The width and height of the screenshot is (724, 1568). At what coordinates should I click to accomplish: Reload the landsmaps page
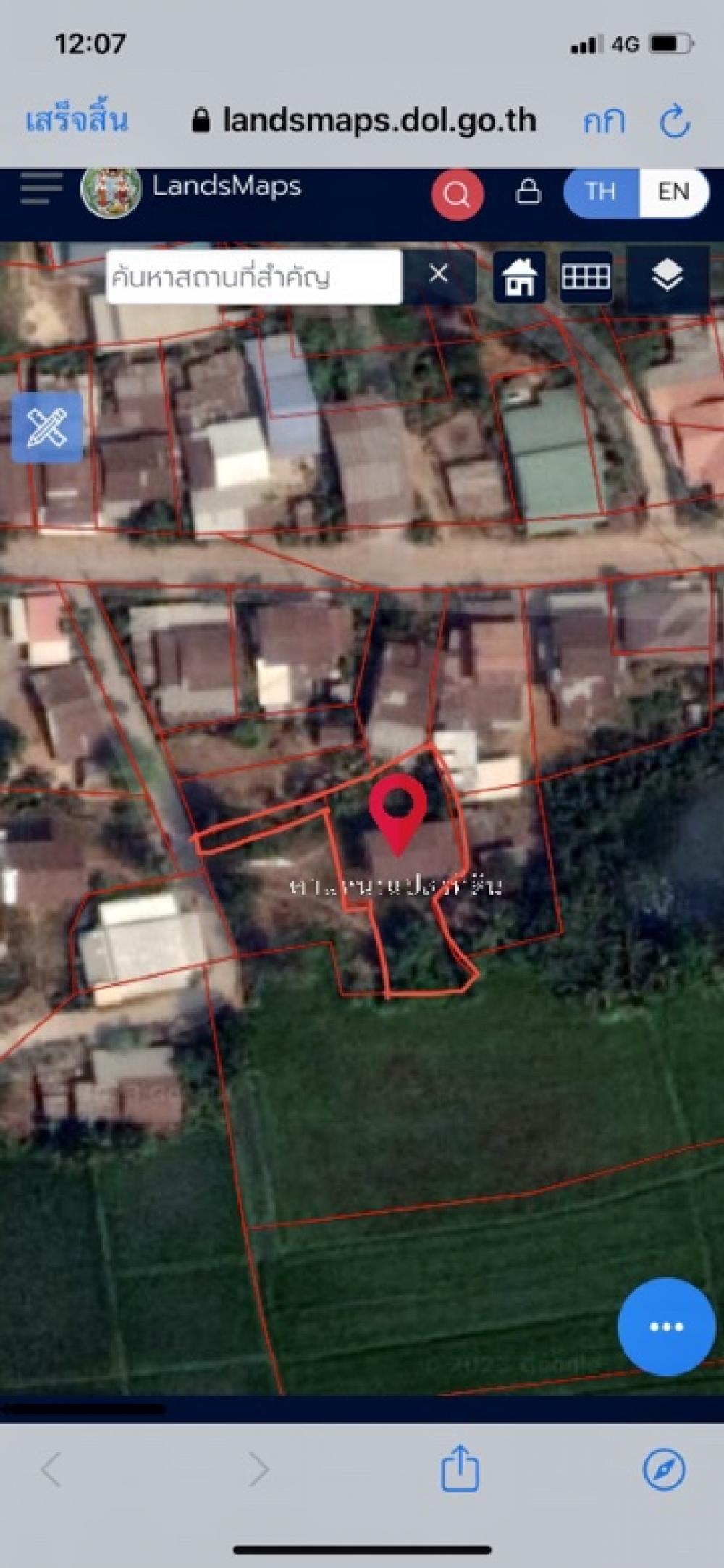[x=675, y=121]
